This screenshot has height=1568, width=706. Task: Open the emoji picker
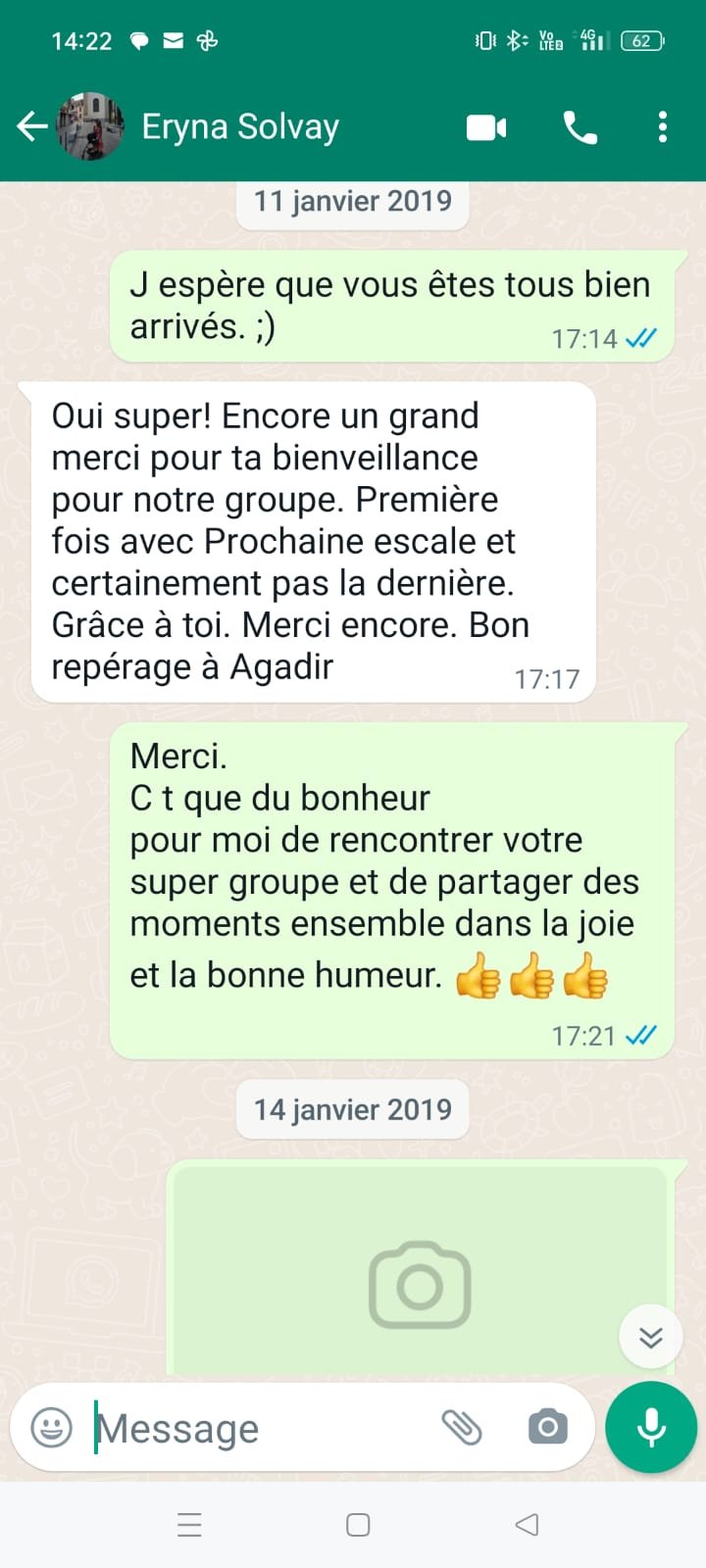point(52,1428)
